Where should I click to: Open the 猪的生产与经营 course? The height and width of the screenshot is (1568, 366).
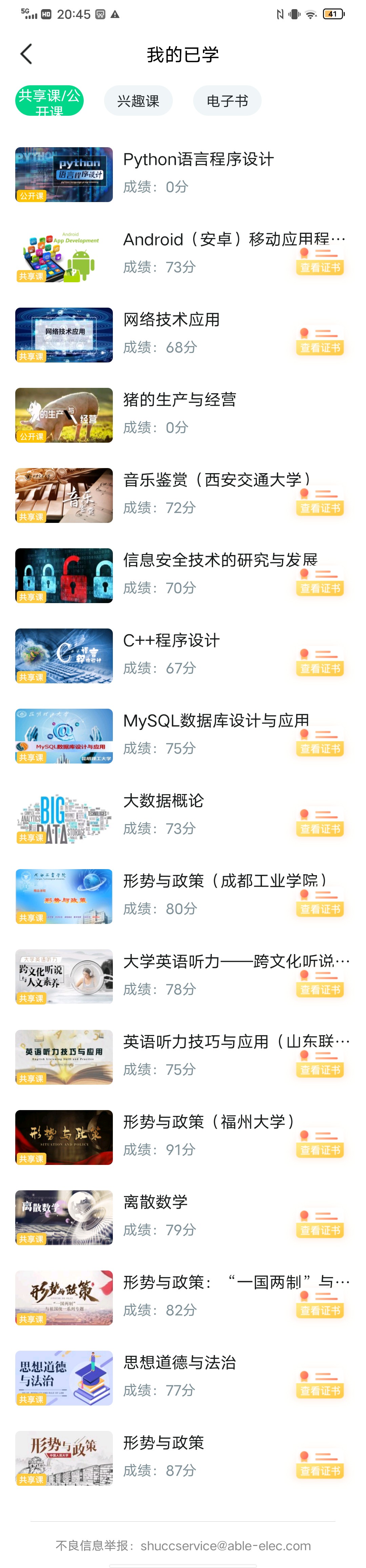pos(179,400)
